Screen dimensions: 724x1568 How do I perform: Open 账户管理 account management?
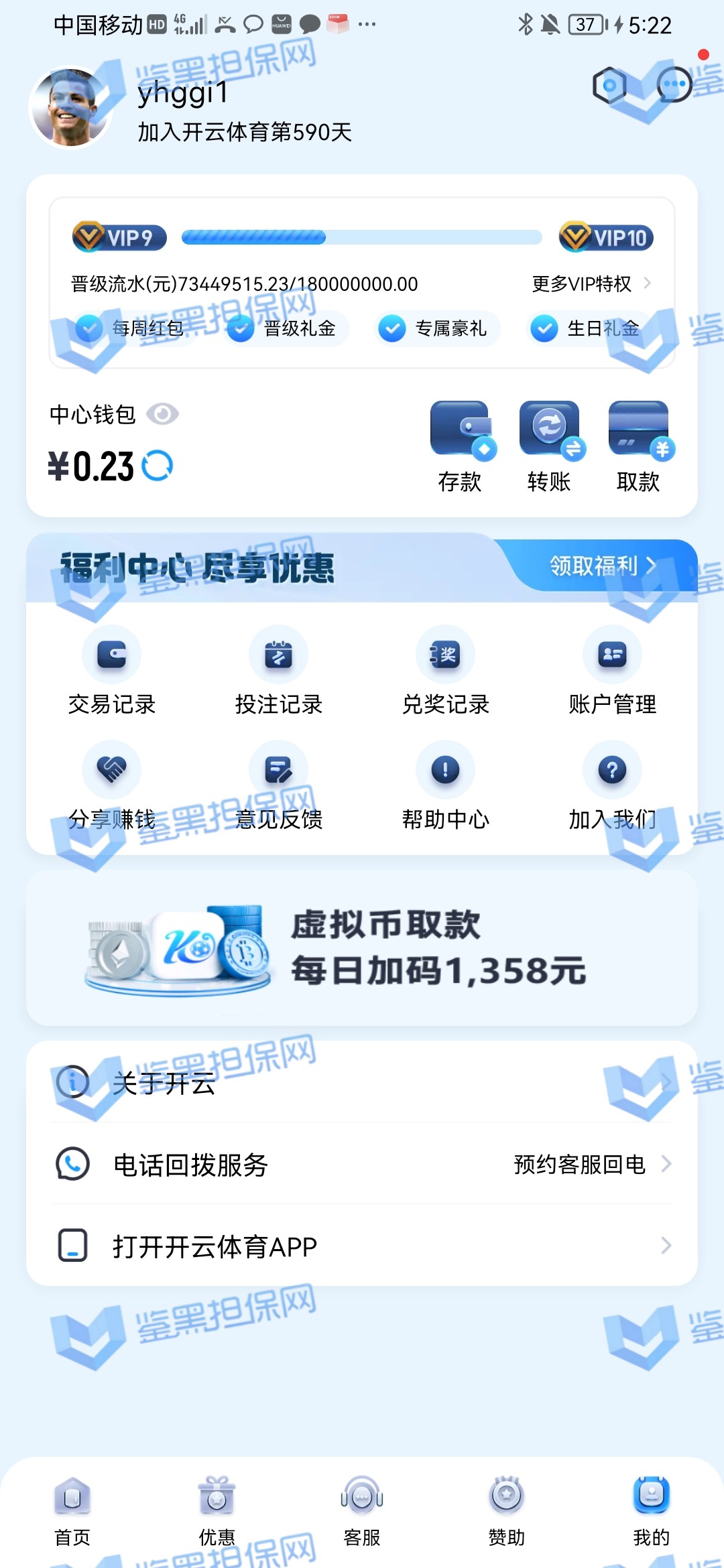(612, 671)
